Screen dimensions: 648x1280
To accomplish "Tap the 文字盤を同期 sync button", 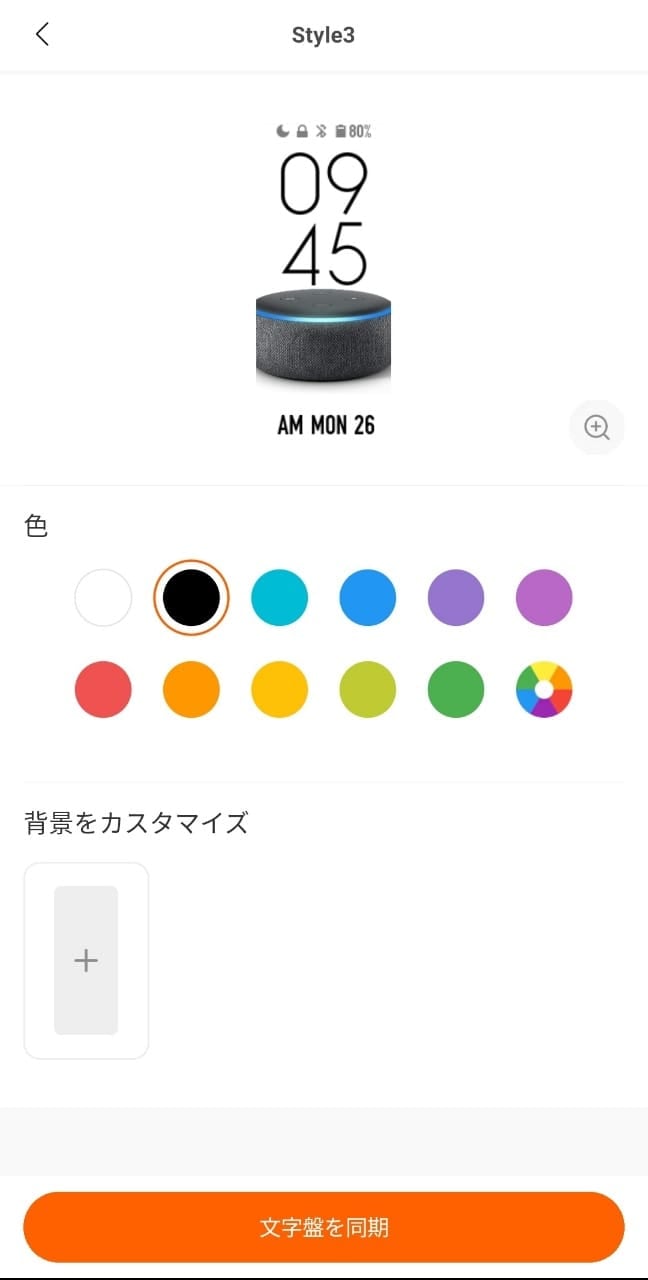I will click(324, 1227).
